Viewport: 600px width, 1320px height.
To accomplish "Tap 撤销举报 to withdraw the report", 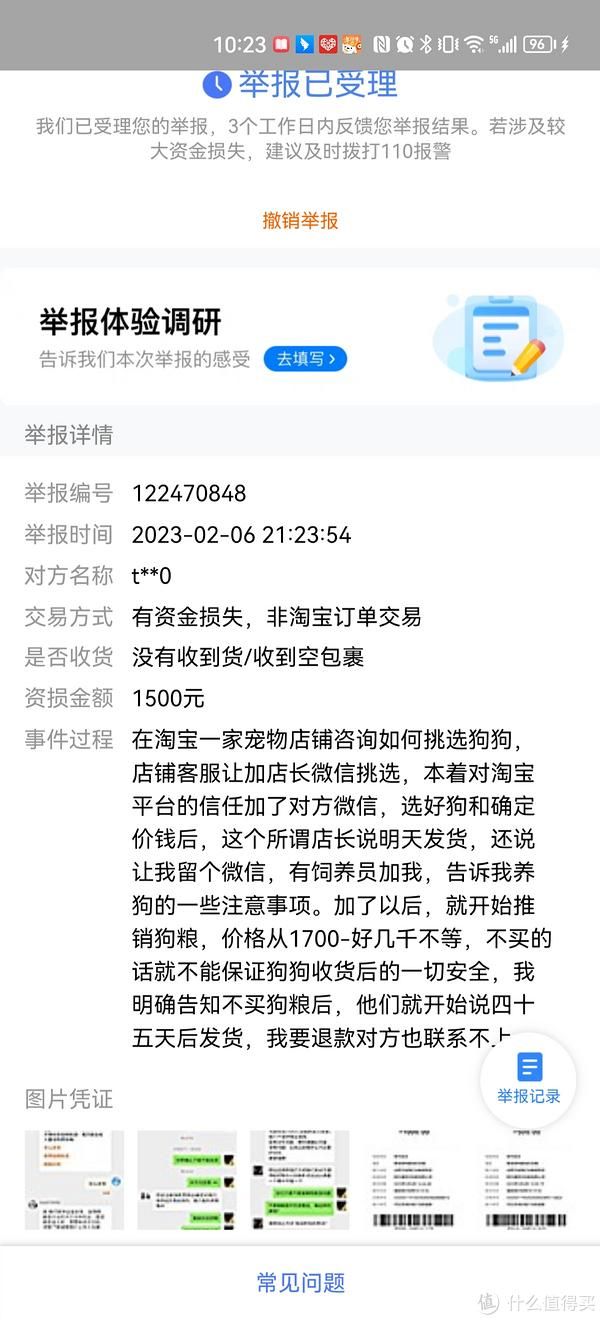I will (x=300, y=221).
